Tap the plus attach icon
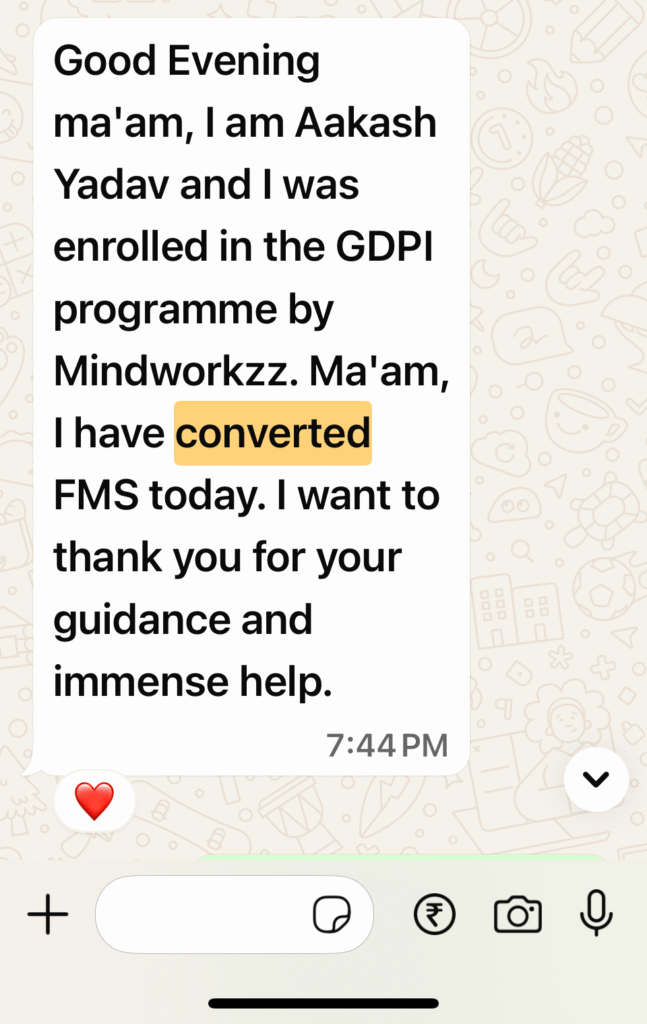The width and height of the screenshot is (647, 1024). pos(48,914)
